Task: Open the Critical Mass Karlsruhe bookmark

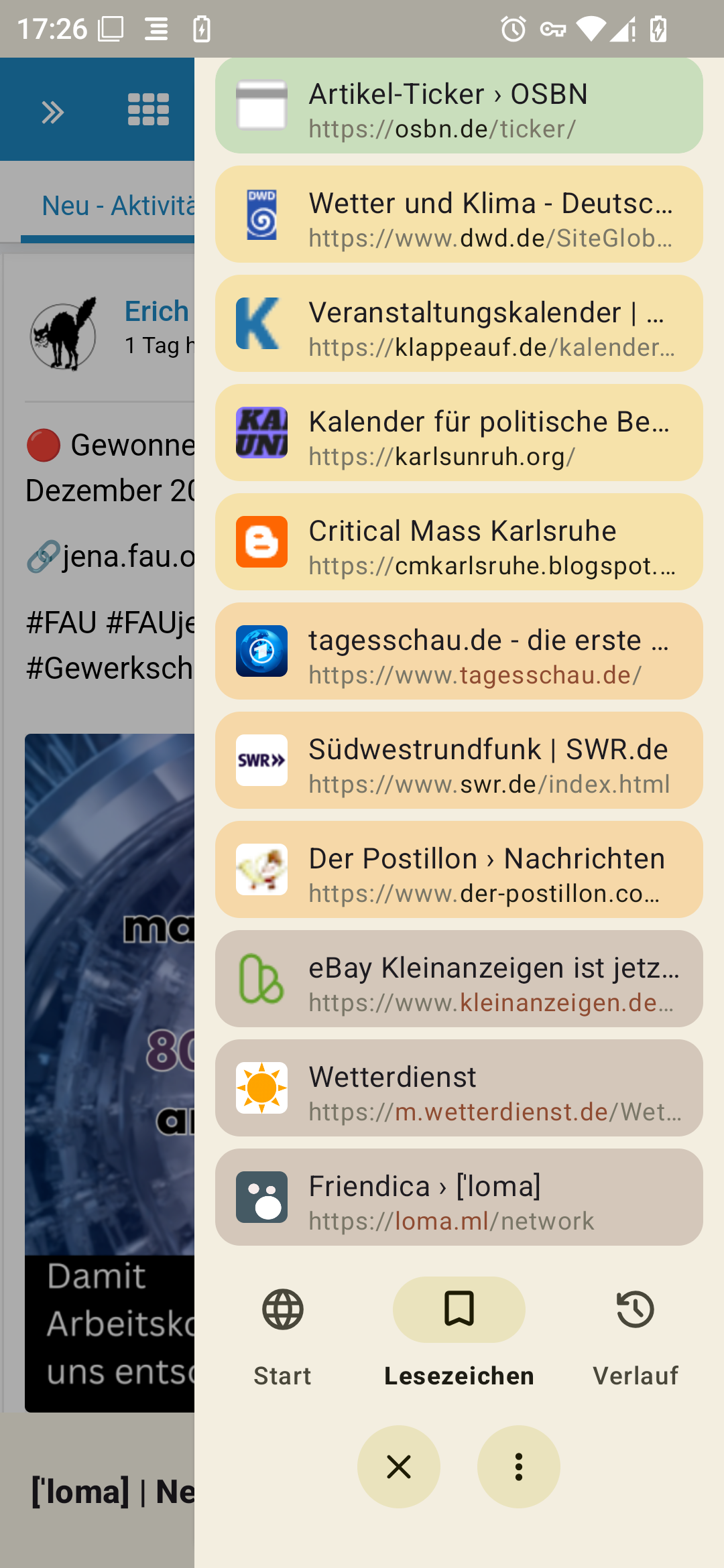Action: [x=459, y=542]
